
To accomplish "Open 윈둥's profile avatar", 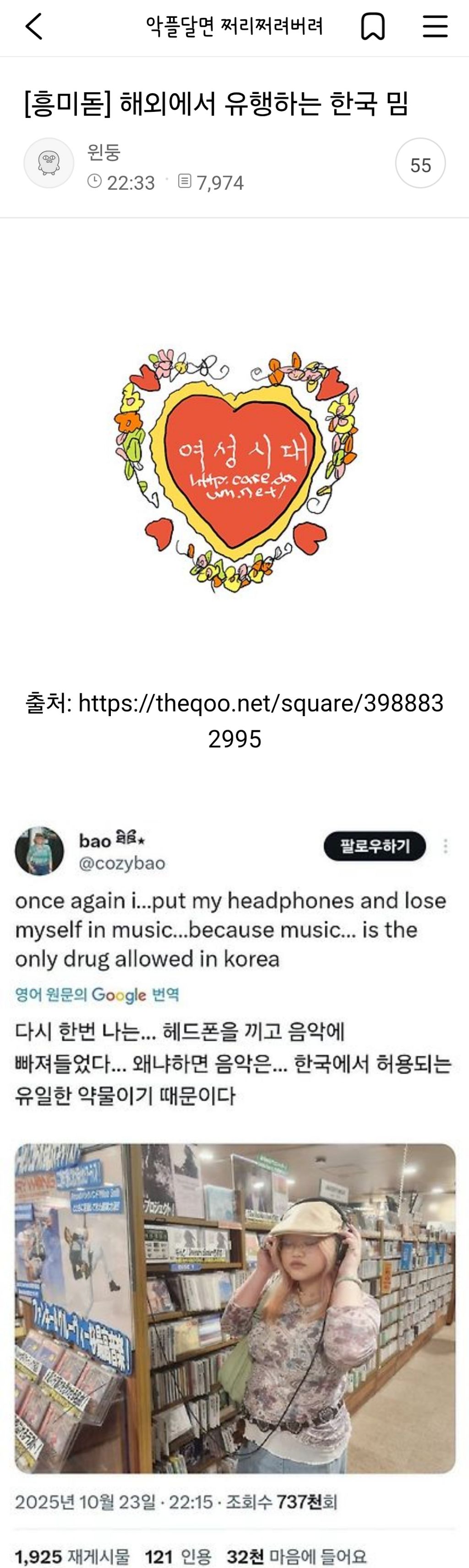I will 49,163.
